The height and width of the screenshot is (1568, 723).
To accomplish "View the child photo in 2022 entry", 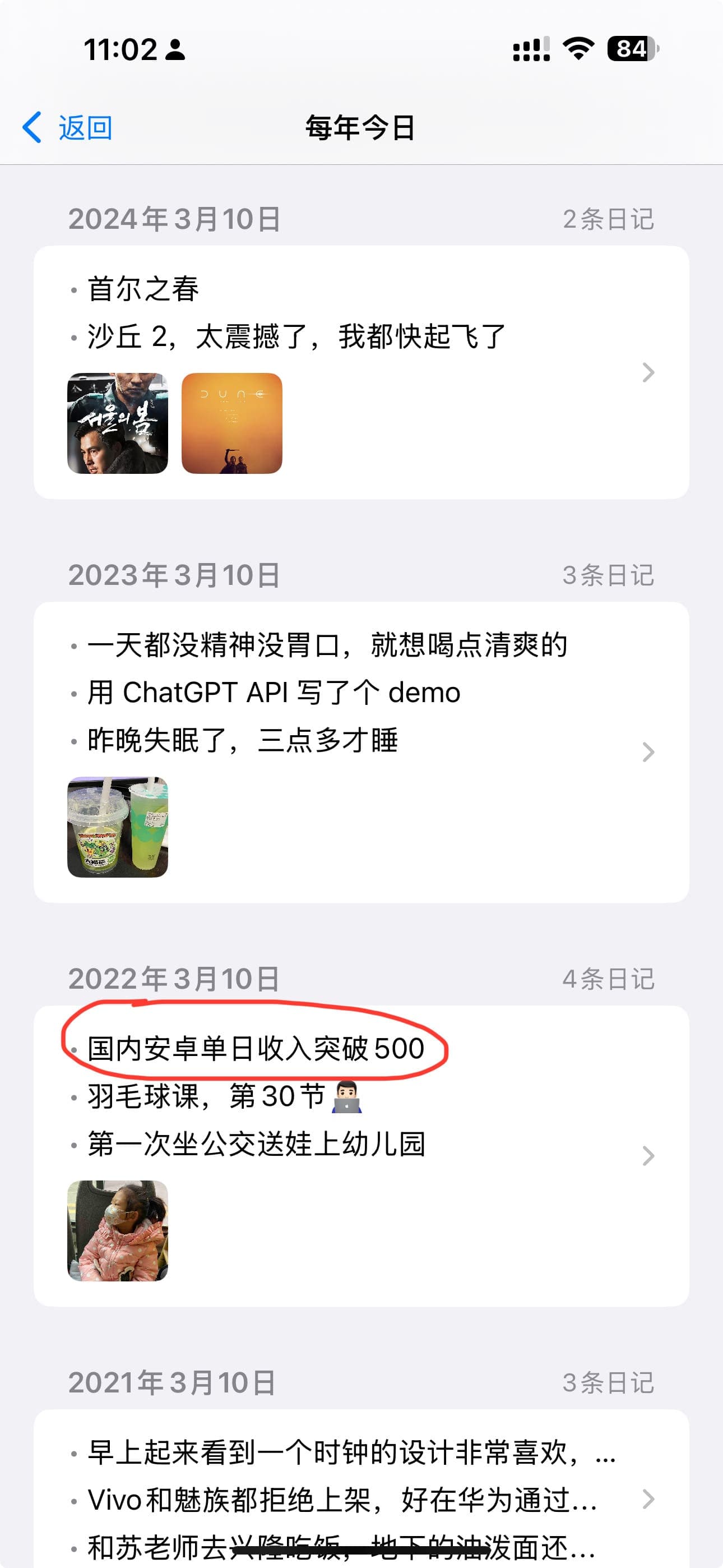I will [x=118, y=1231].
